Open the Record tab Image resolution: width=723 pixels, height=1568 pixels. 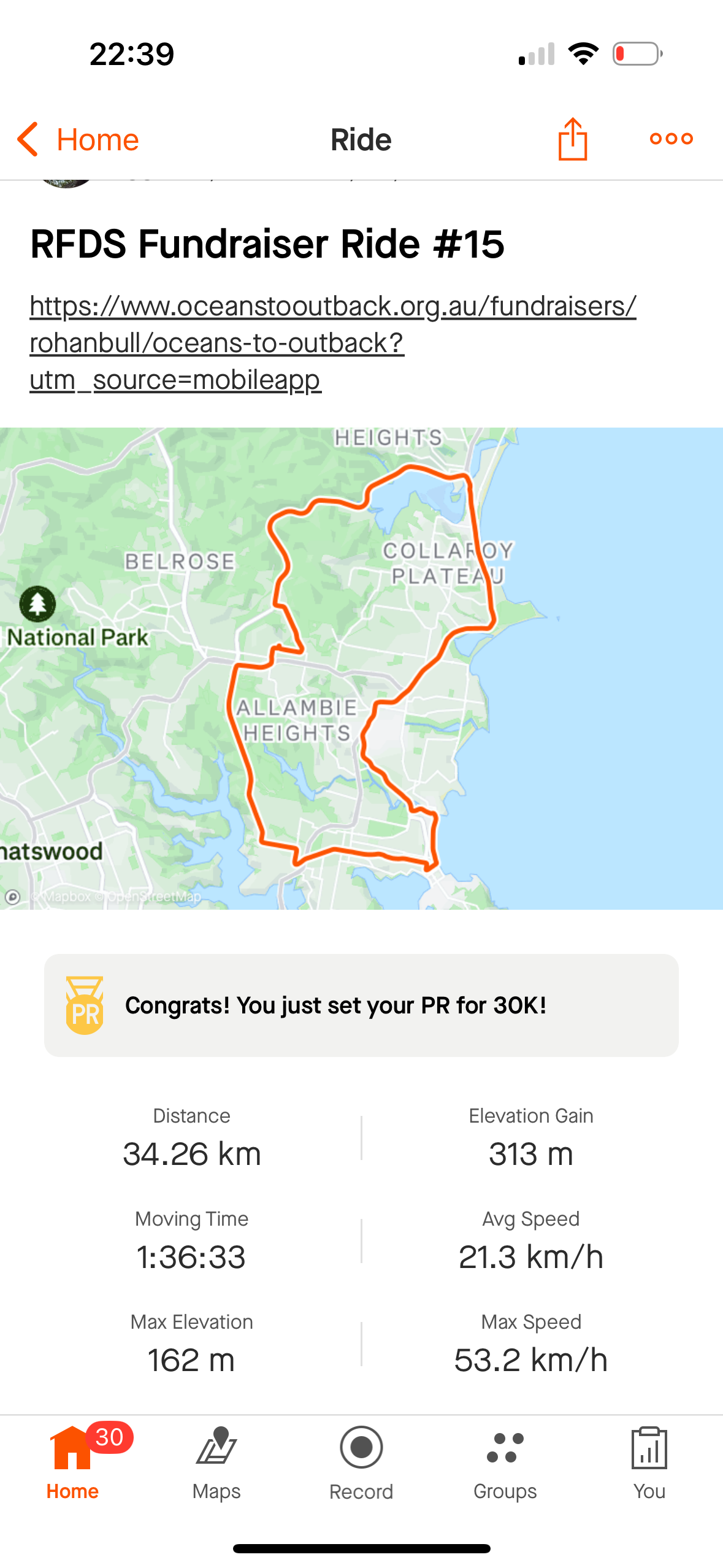[x=361, y=1462]
